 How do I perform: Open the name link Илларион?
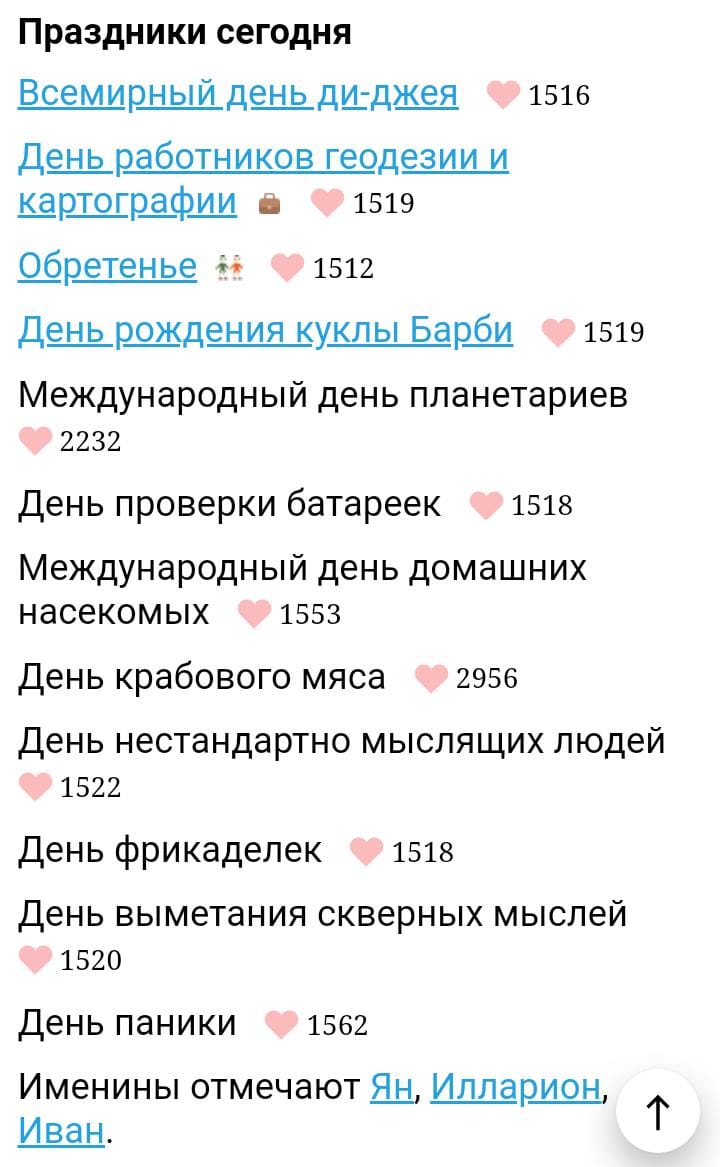pos(516,1086)
